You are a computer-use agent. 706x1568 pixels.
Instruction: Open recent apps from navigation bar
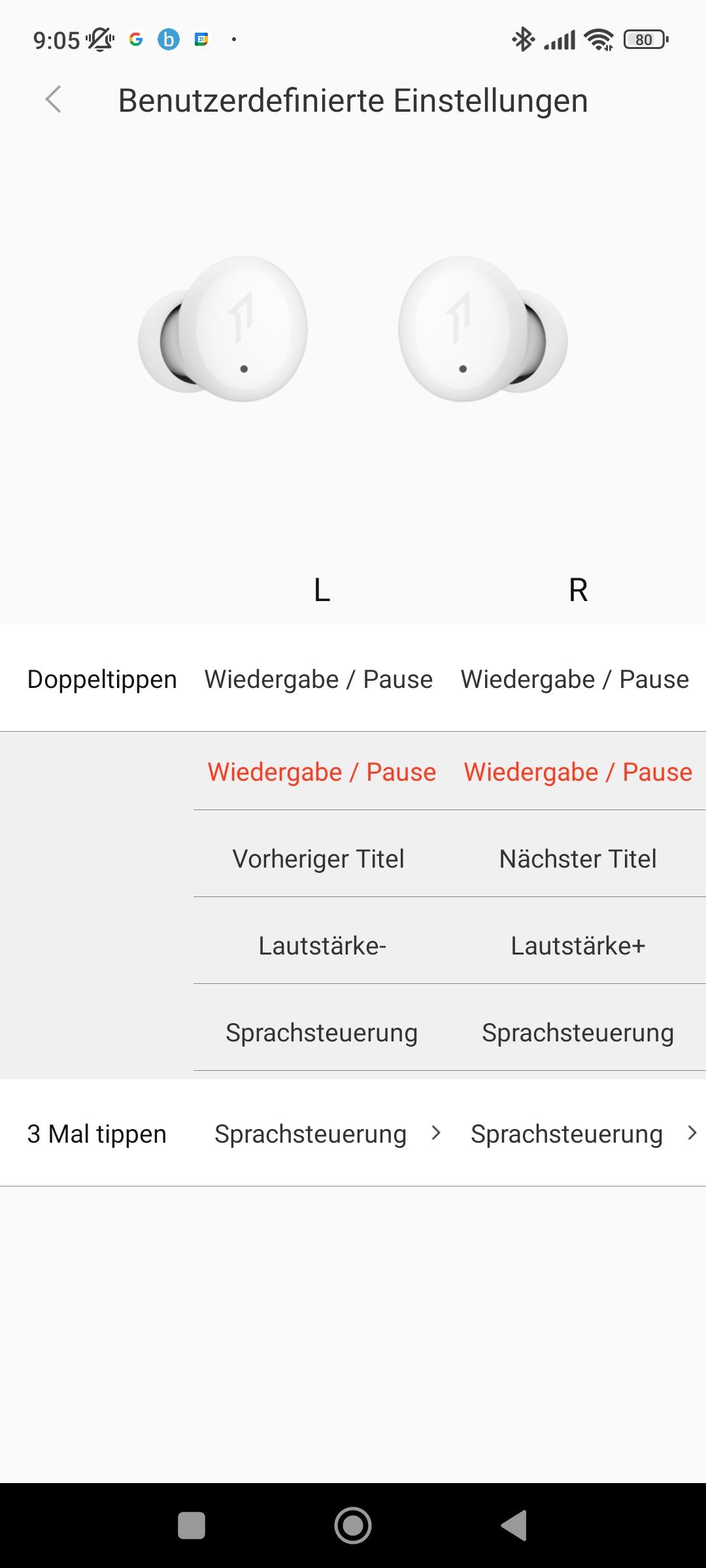click(x=192, y=1526)
